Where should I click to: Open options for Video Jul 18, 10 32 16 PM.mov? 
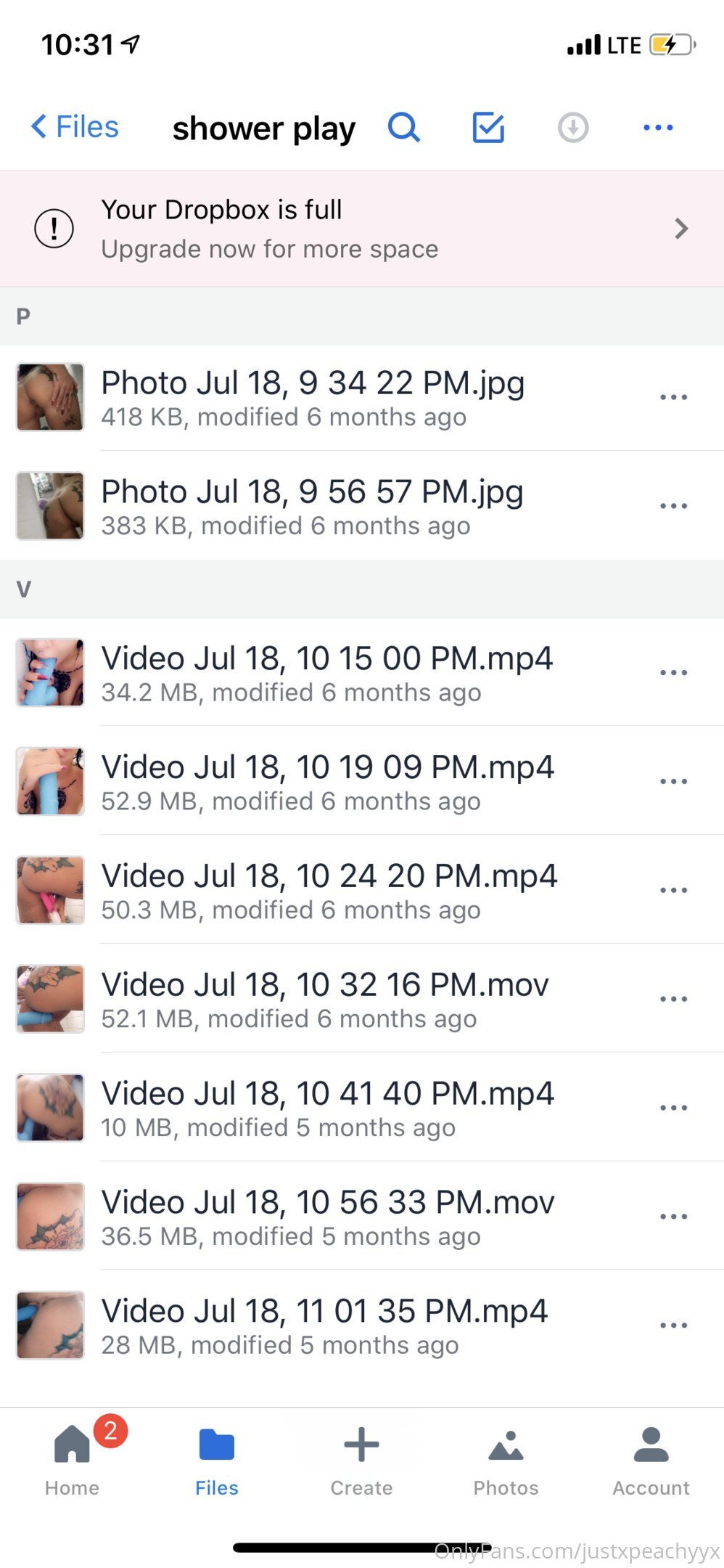coord(673,1000)
